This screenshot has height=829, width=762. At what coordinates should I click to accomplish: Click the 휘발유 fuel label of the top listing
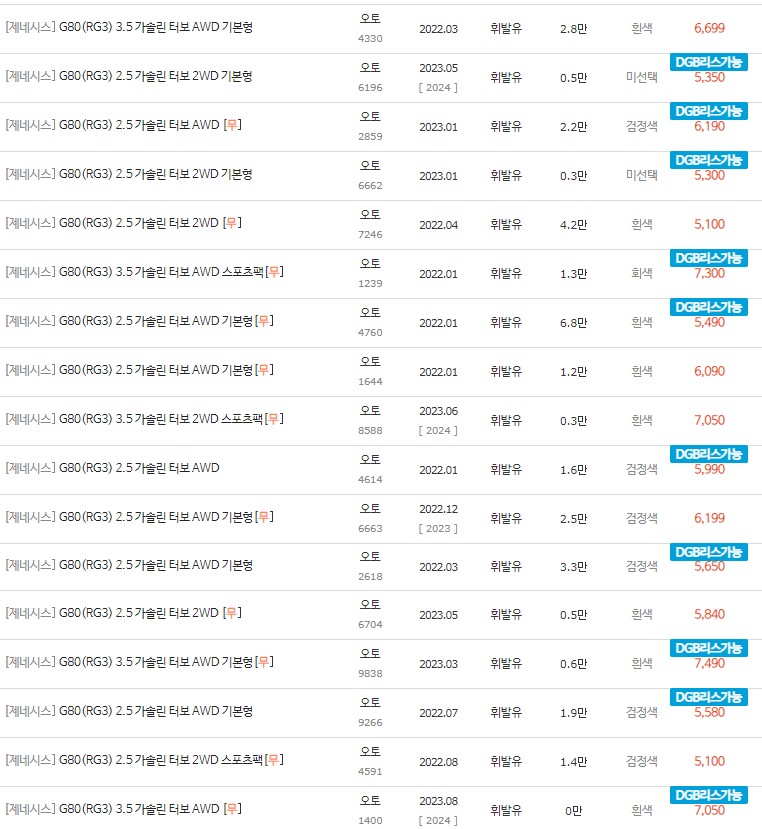tap(508, 28)
